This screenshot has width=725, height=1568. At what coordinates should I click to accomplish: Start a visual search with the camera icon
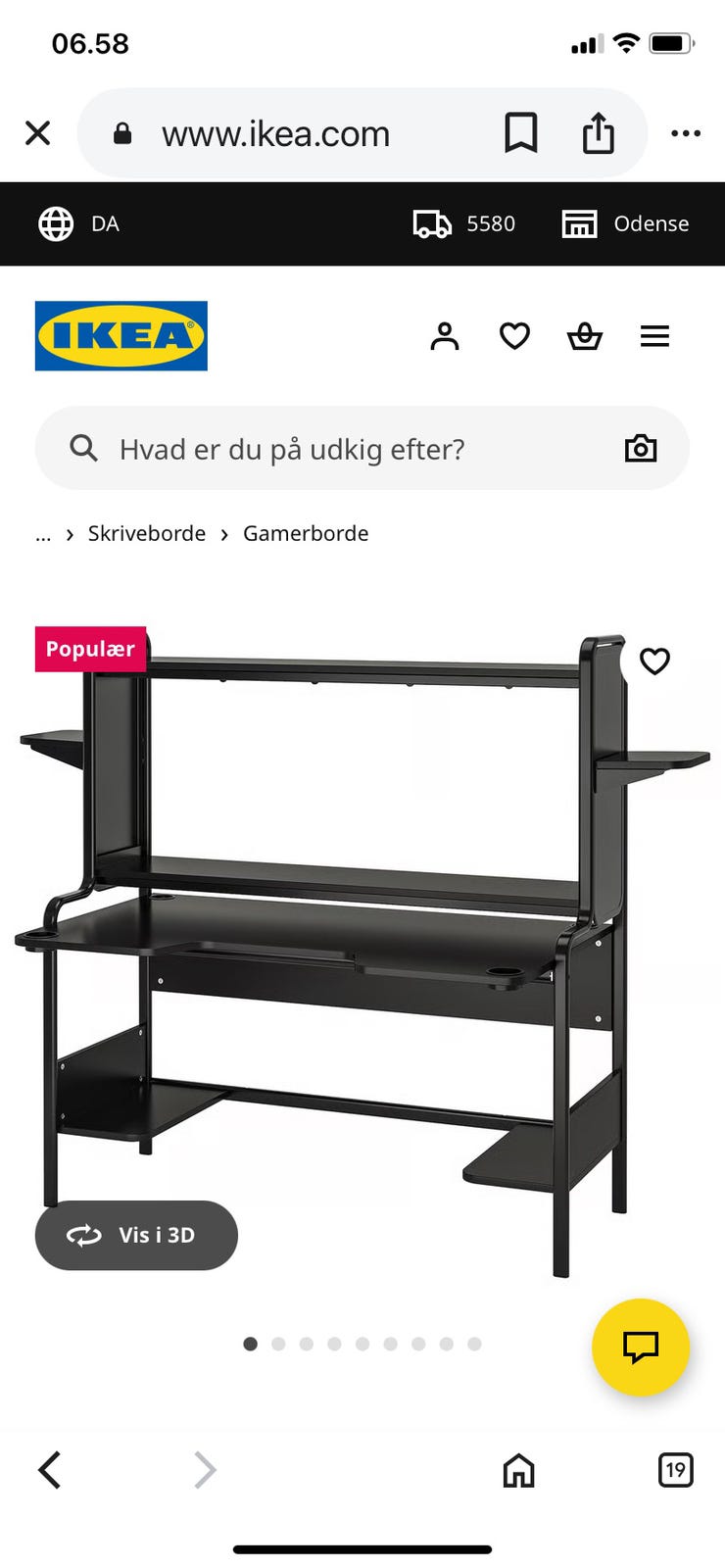click(641, 448)
